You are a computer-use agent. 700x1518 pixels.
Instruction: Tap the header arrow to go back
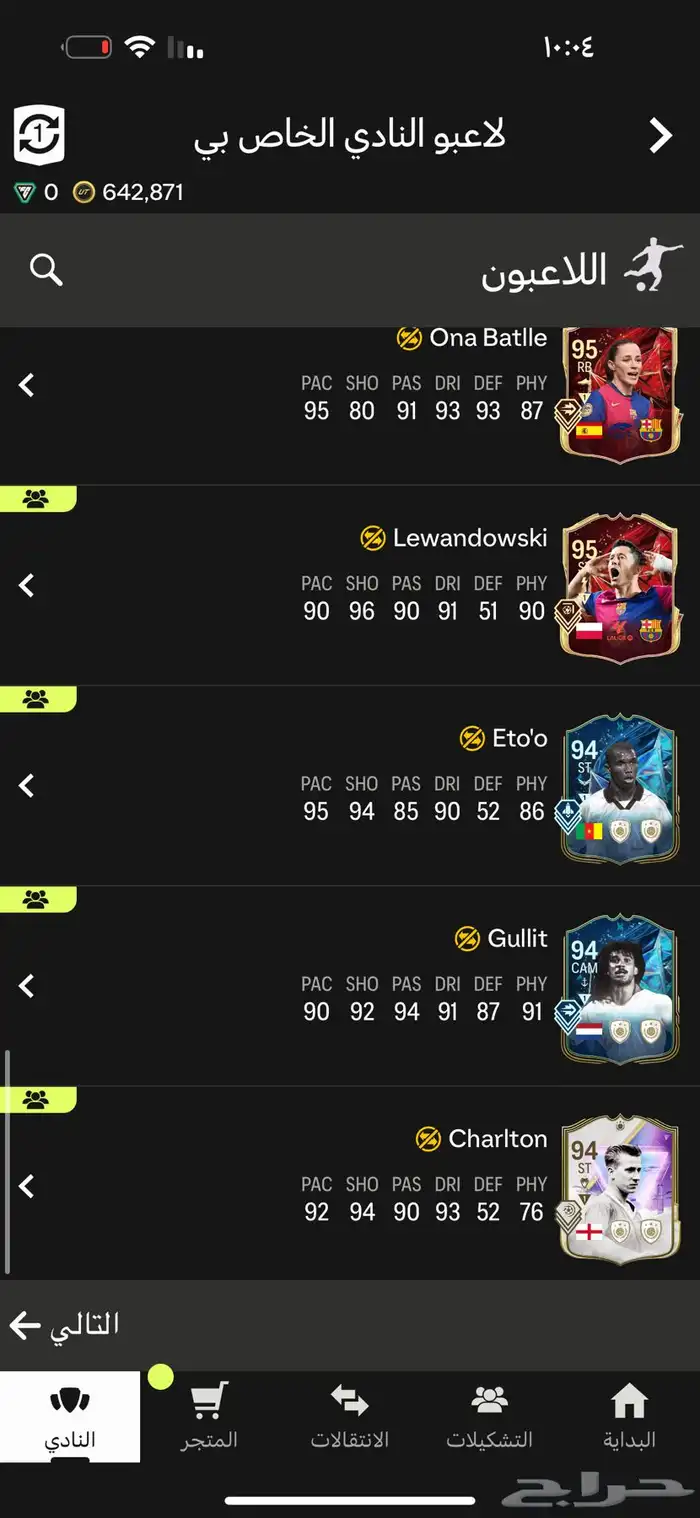pyautogui.click(x=660, y=135)
